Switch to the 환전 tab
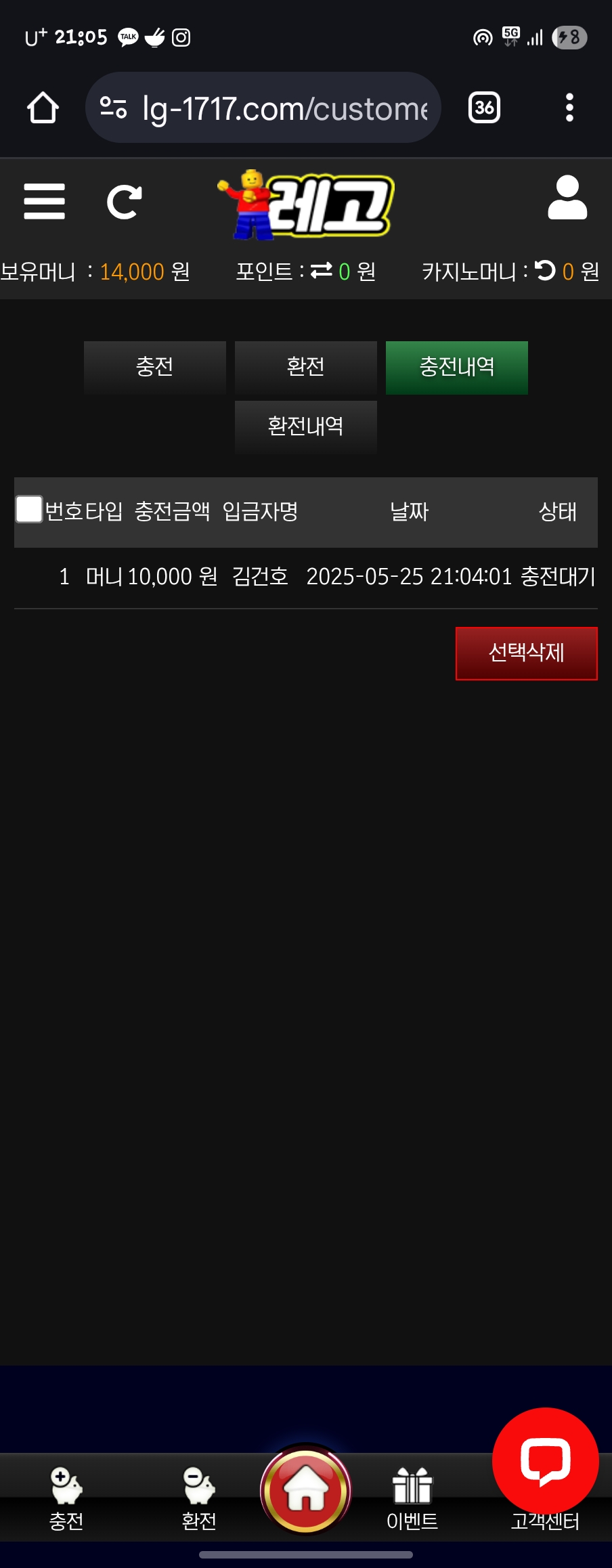The width and height of the screenshot is (612, 1568). [x=305, y=367]
